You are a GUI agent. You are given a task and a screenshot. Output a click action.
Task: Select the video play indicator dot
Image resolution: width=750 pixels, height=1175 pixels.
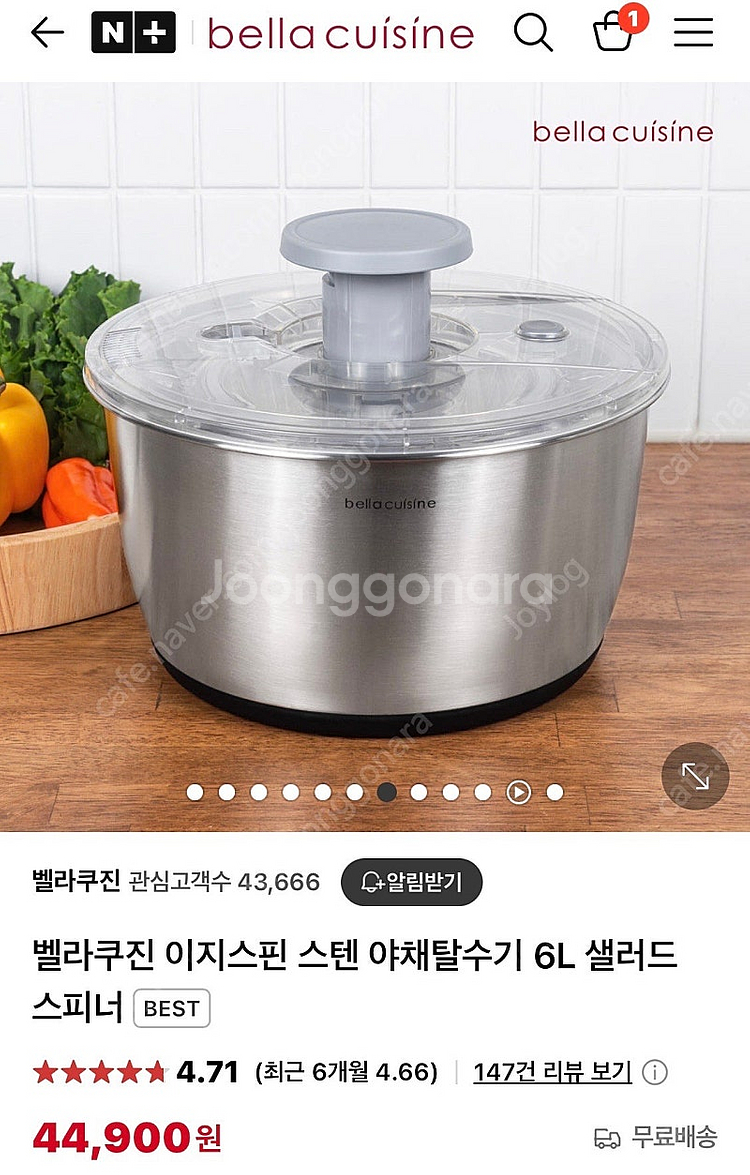coord(518,792)
